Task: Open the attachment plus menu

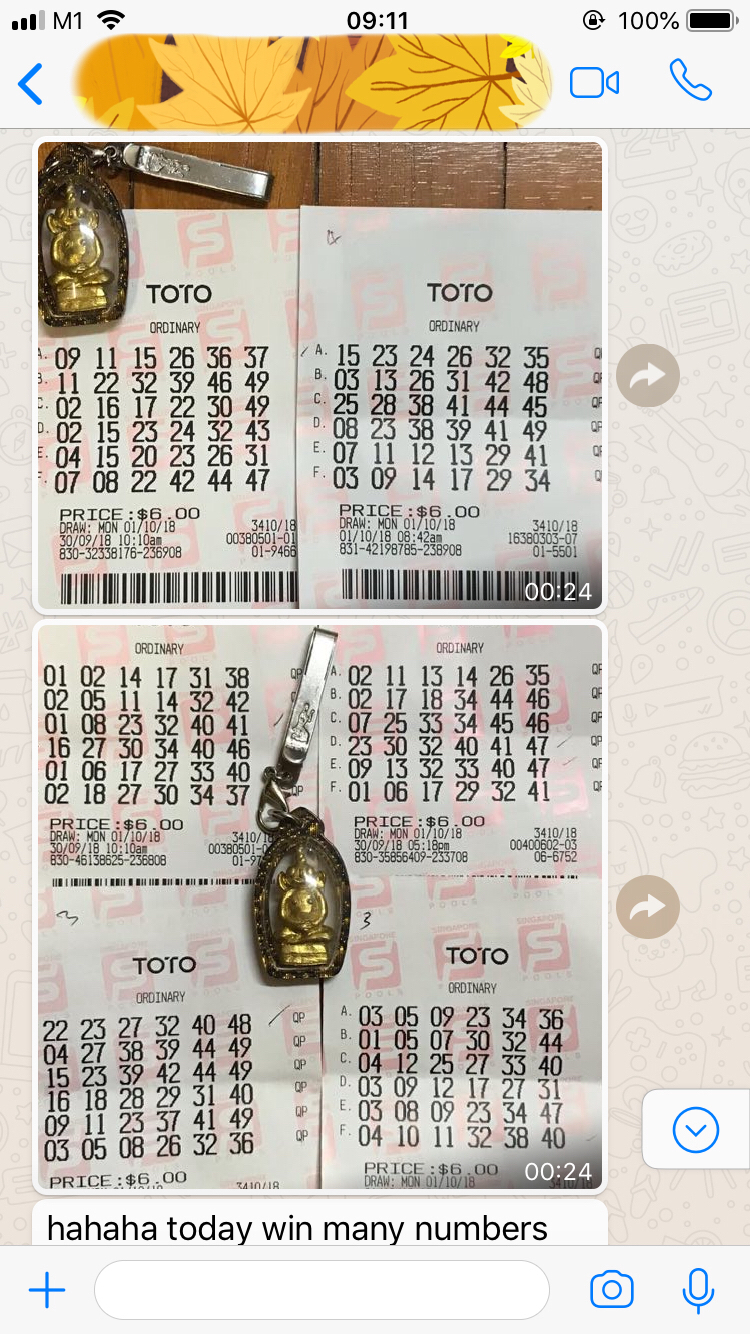Action: (47, 1290)
